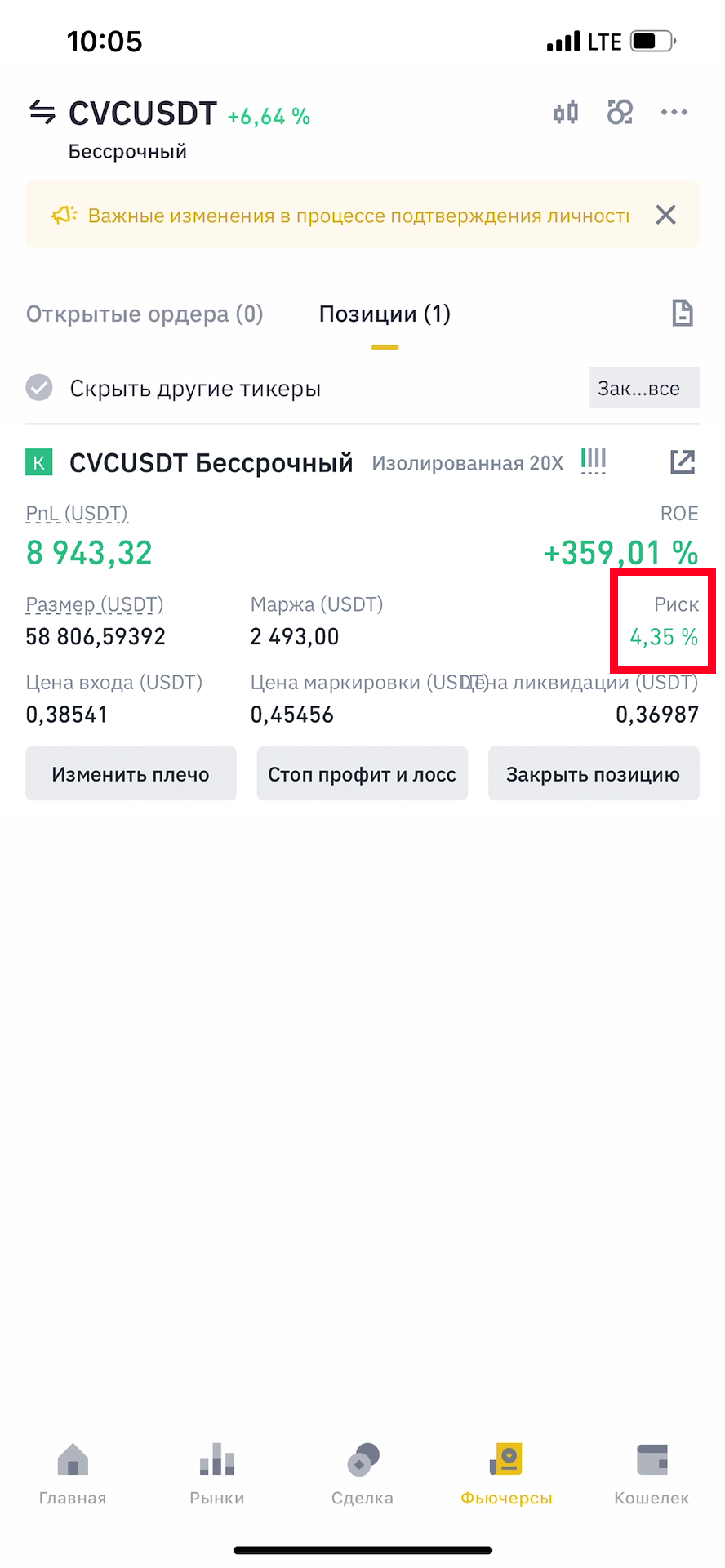Go to Главная tab

pyautogui.click(x=73, y=1472)
